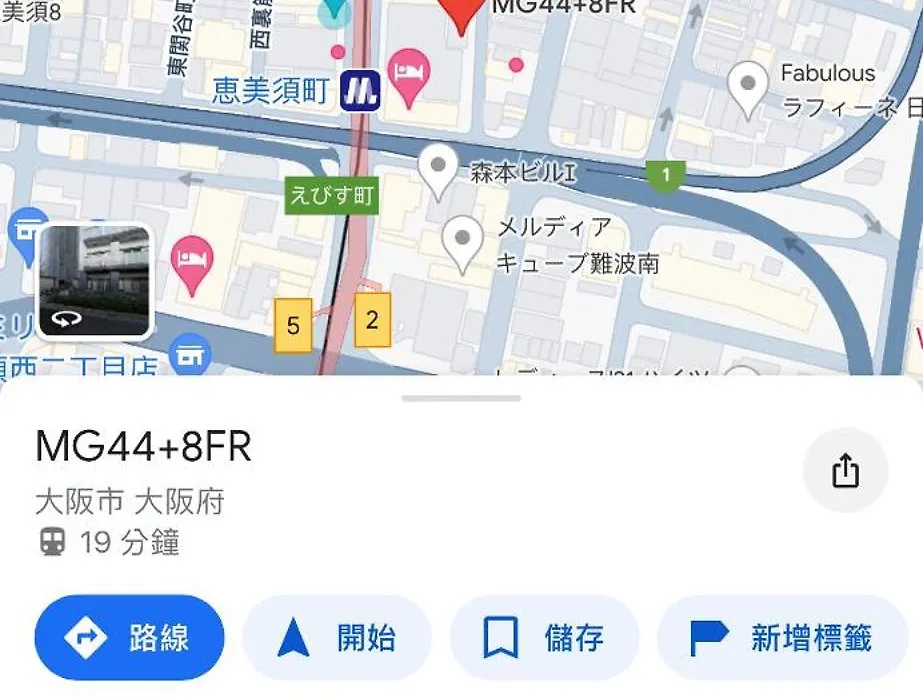923x700 pixels.
Task: Expand the place sheet handle
Action: click(461, 398)
